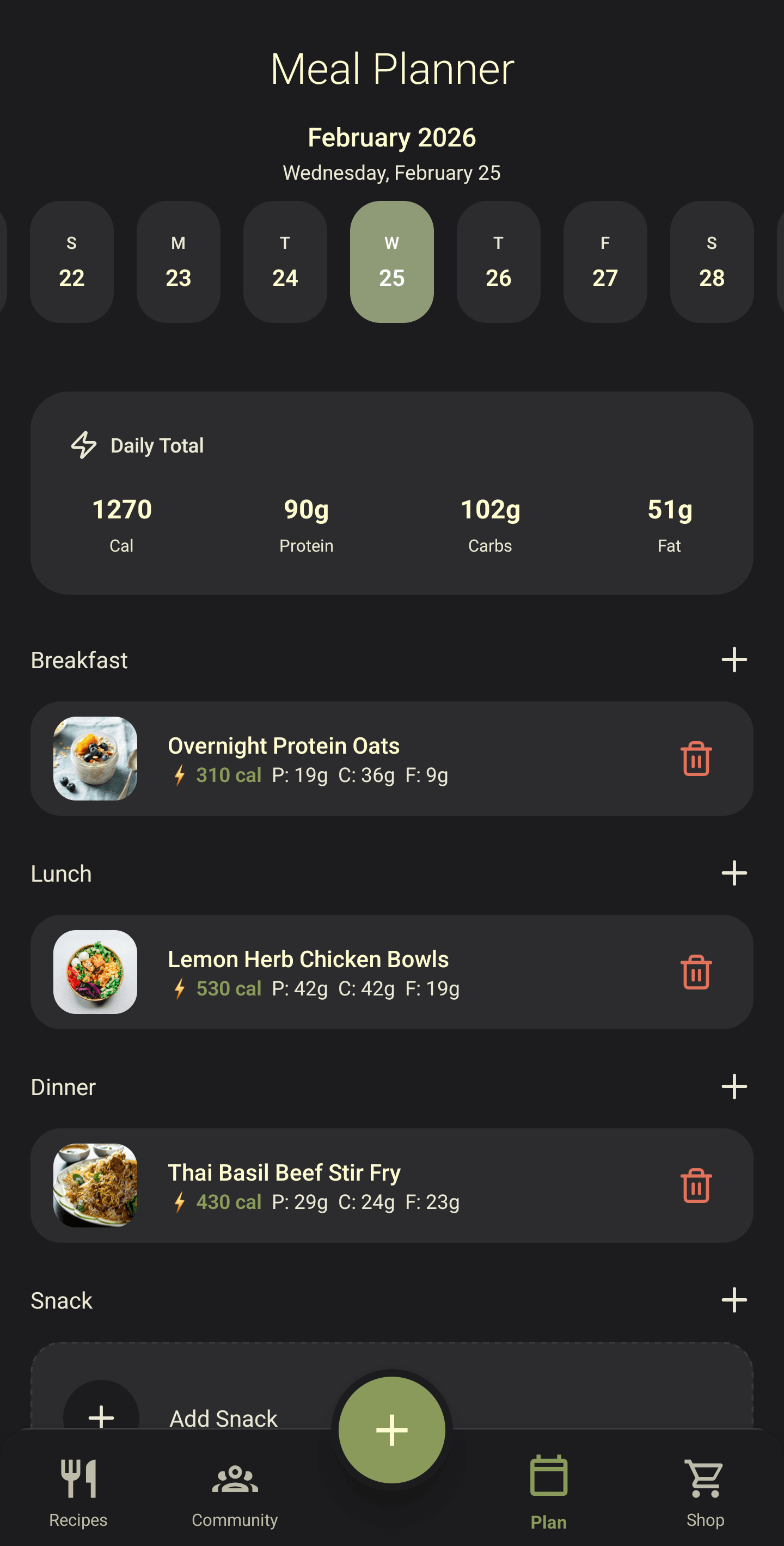Add a meal to Dinner
784x1546 pixels.
[734, 1087]
